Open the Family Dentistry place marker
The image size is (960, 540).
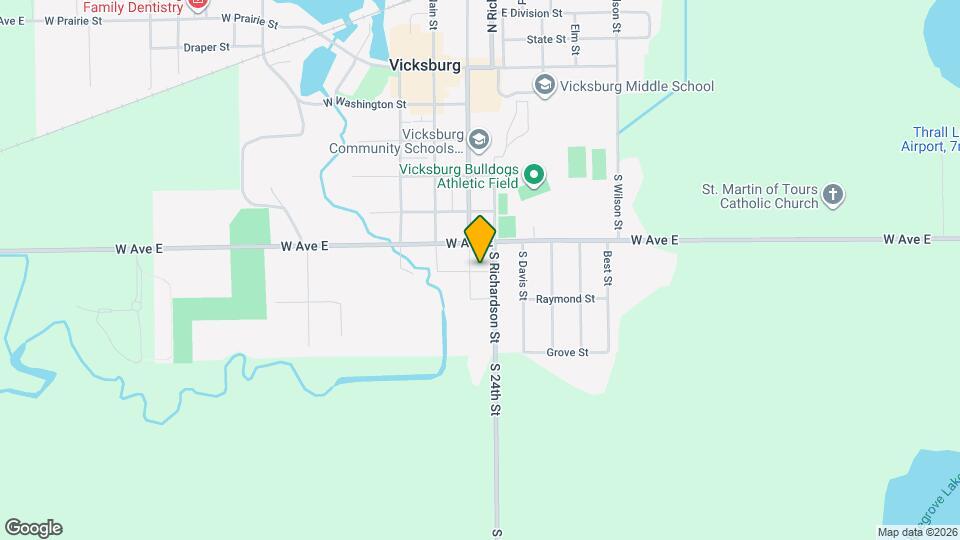coord(198,5)
